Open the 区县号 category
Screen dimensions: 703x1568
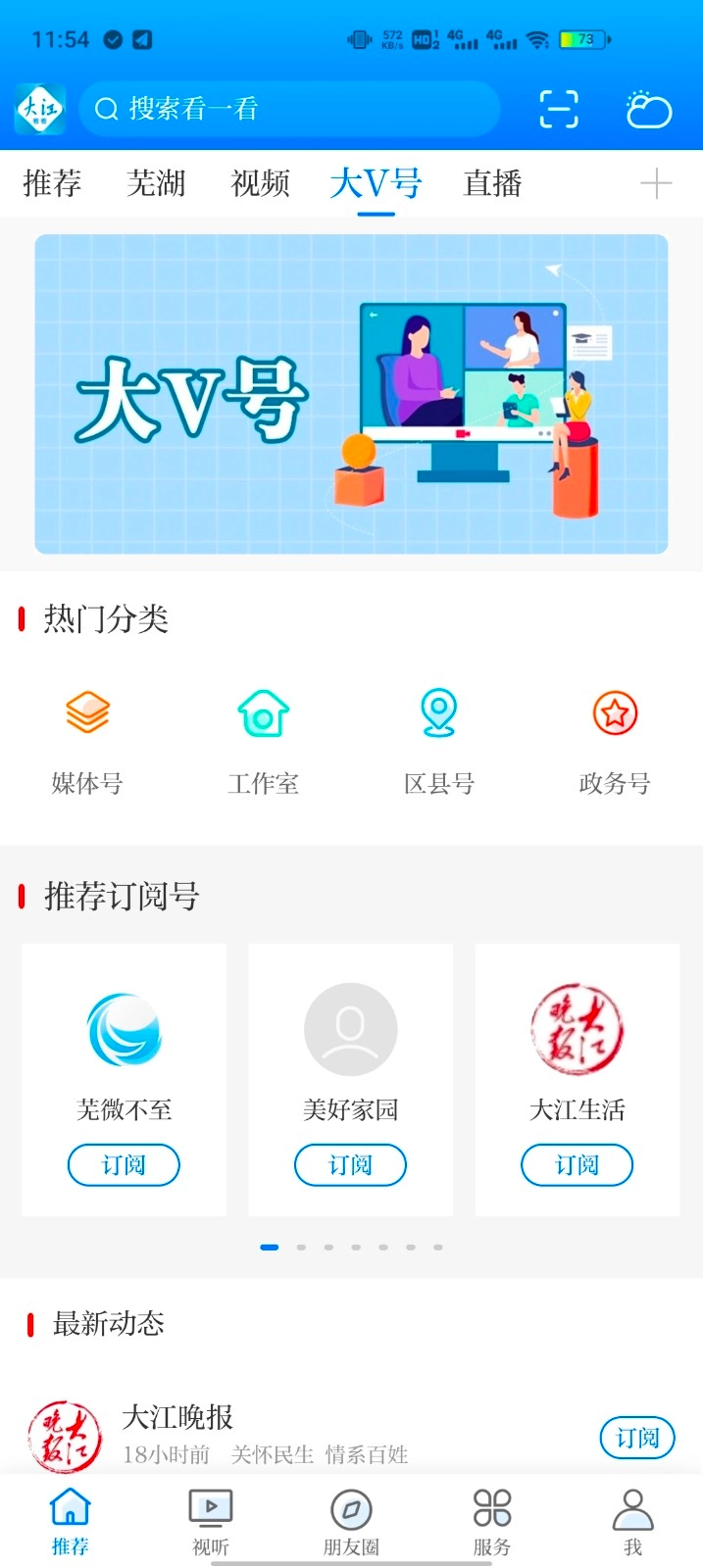[438, 740]
